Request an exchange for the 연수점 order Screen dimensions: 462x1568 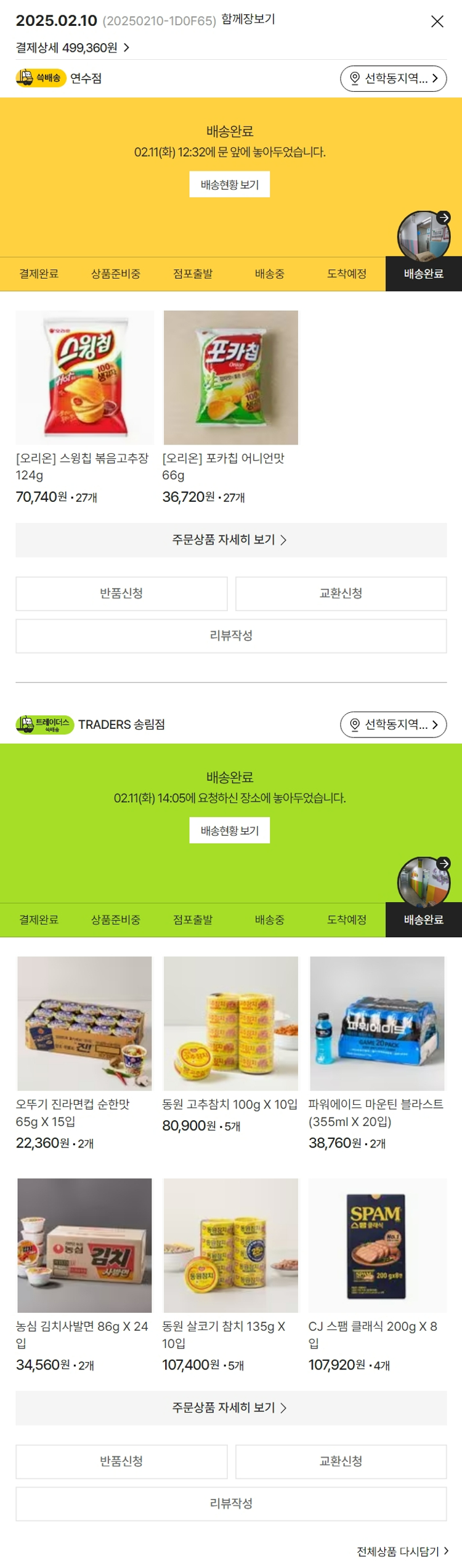click(x=341, y=593)
